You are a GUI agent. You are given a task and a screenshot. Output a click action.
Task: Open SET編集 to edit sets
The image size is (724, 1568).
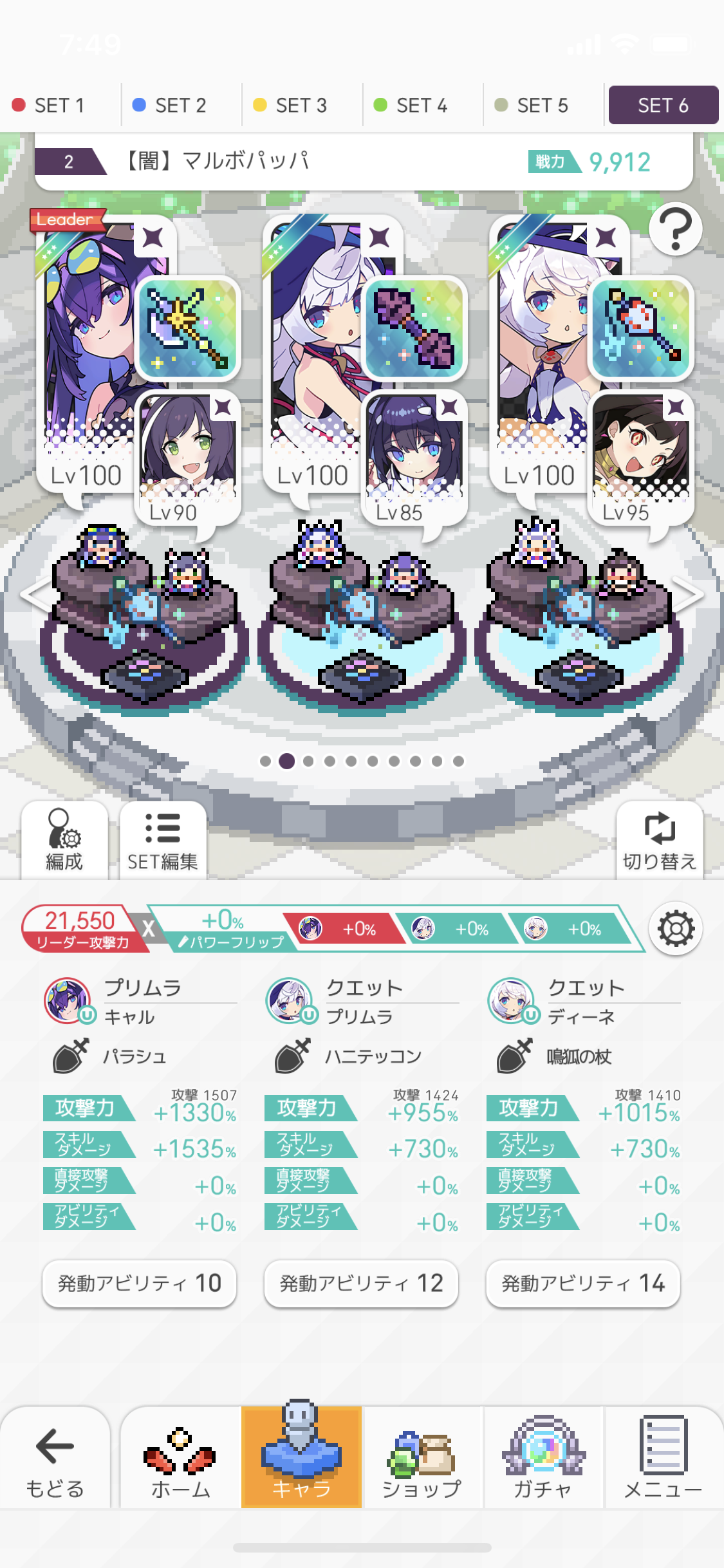(163, 841)
